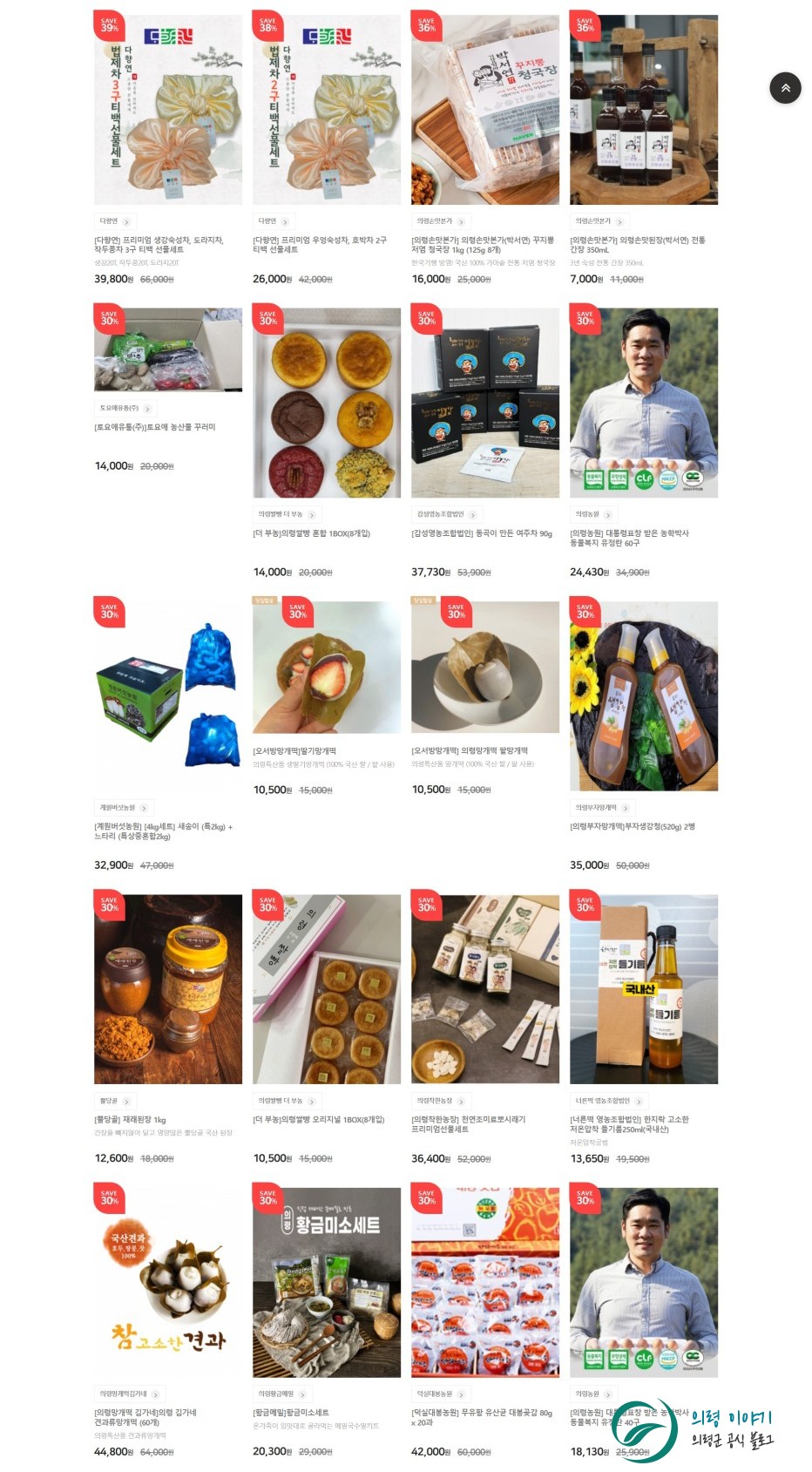Open the 의령쌀빵 오리지널 1BOX product

tap(327, 989)
